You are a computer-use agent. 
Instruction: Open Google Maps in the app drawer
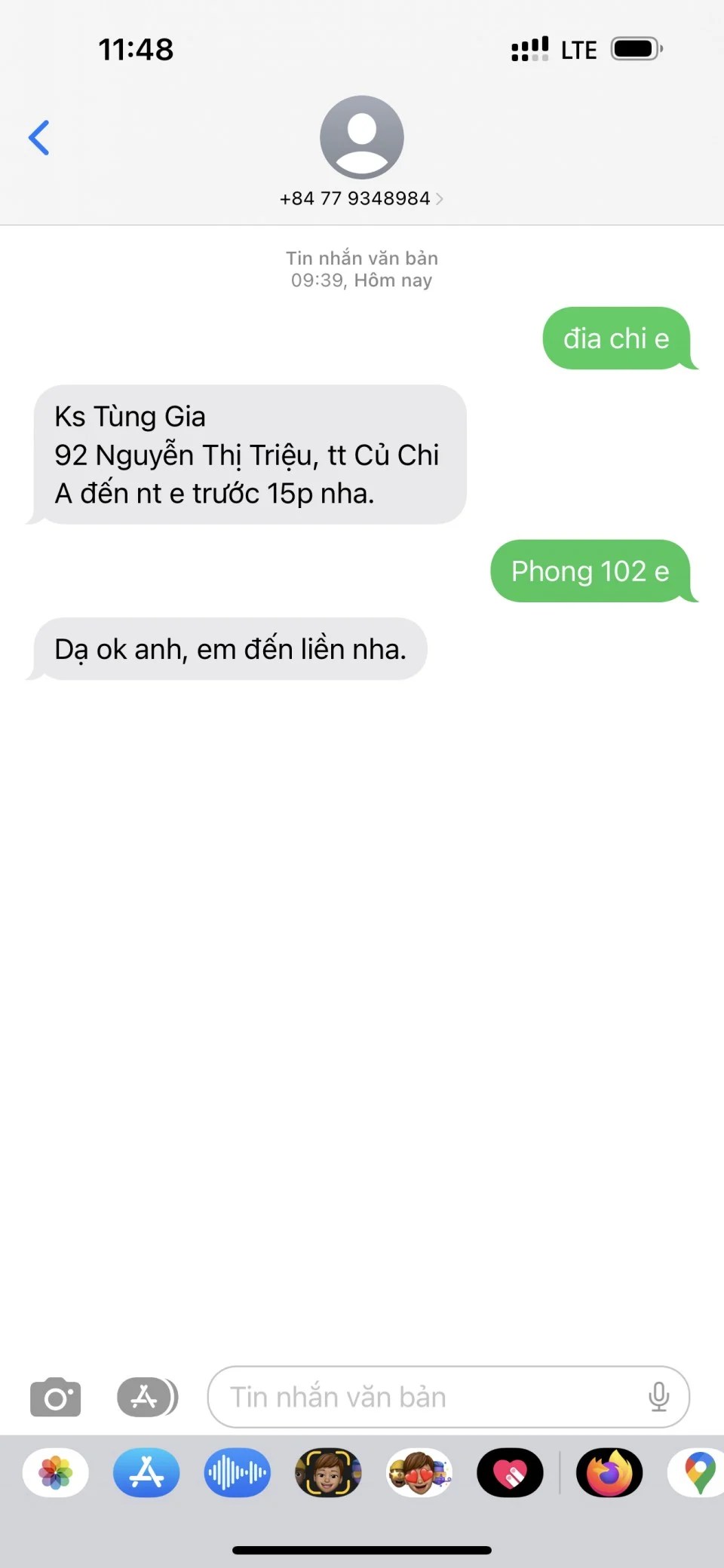[698, 1472]
